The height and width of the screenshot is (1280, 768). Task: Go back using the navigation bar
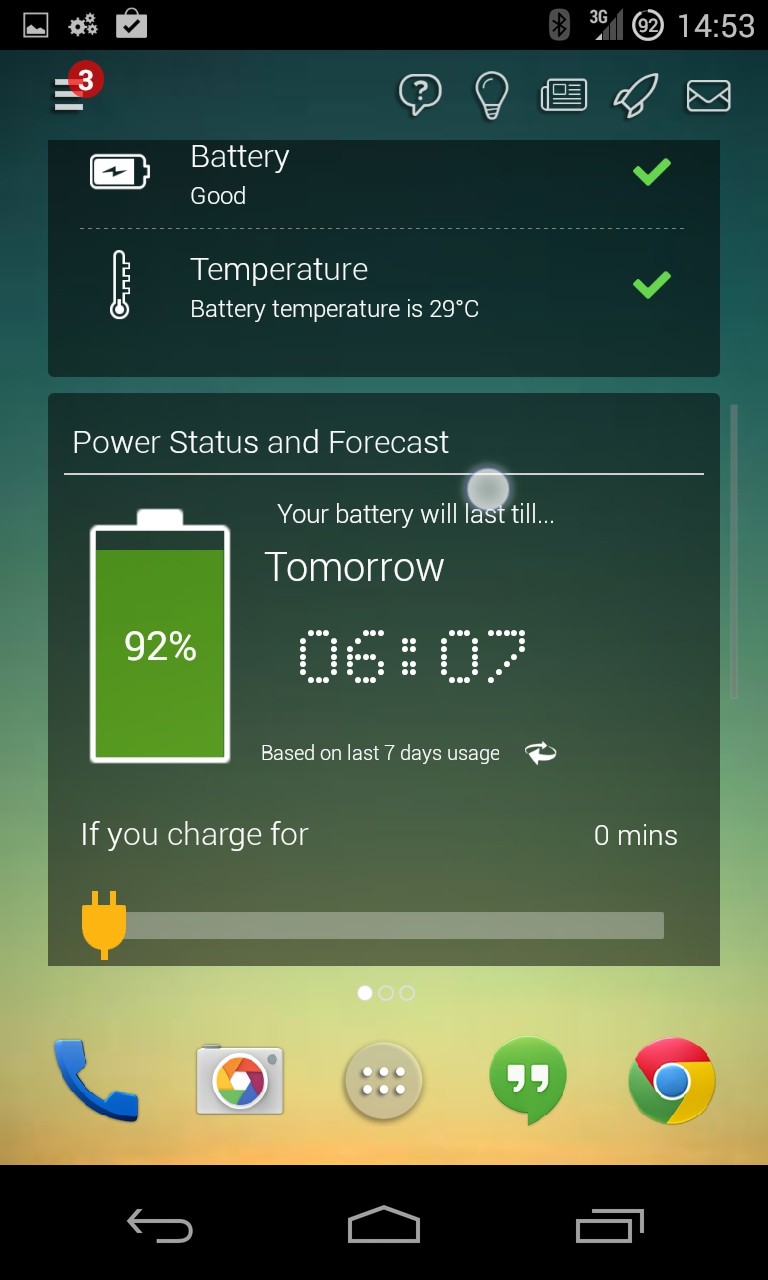pos(159,1224)
